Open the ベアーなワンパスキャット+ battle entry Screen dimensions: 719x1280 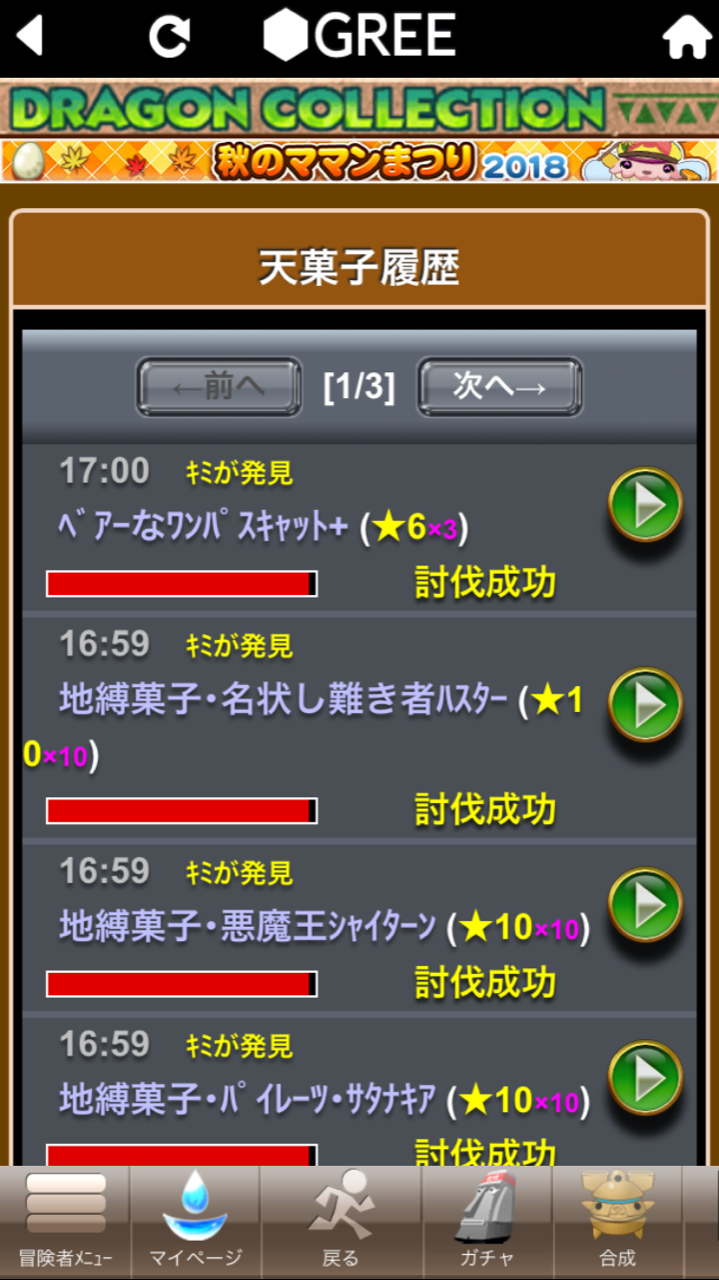pos(646,506)
